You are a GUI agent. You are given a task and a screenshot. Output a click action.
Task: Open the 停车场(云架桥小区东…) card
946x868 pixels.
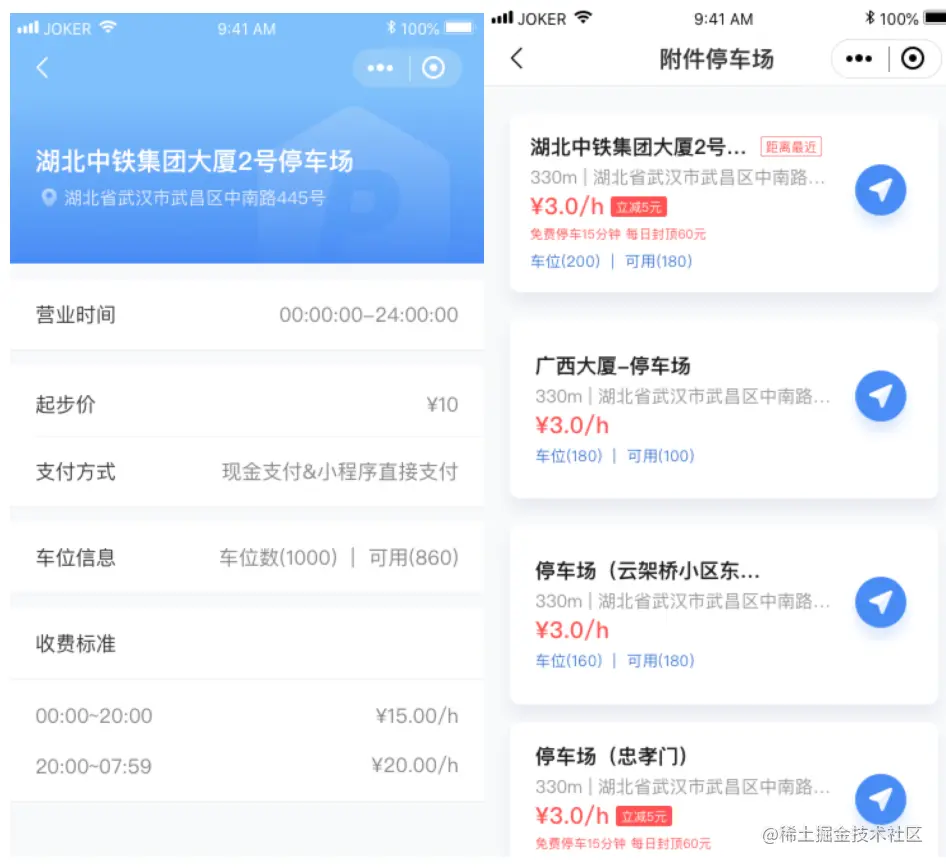723,615
